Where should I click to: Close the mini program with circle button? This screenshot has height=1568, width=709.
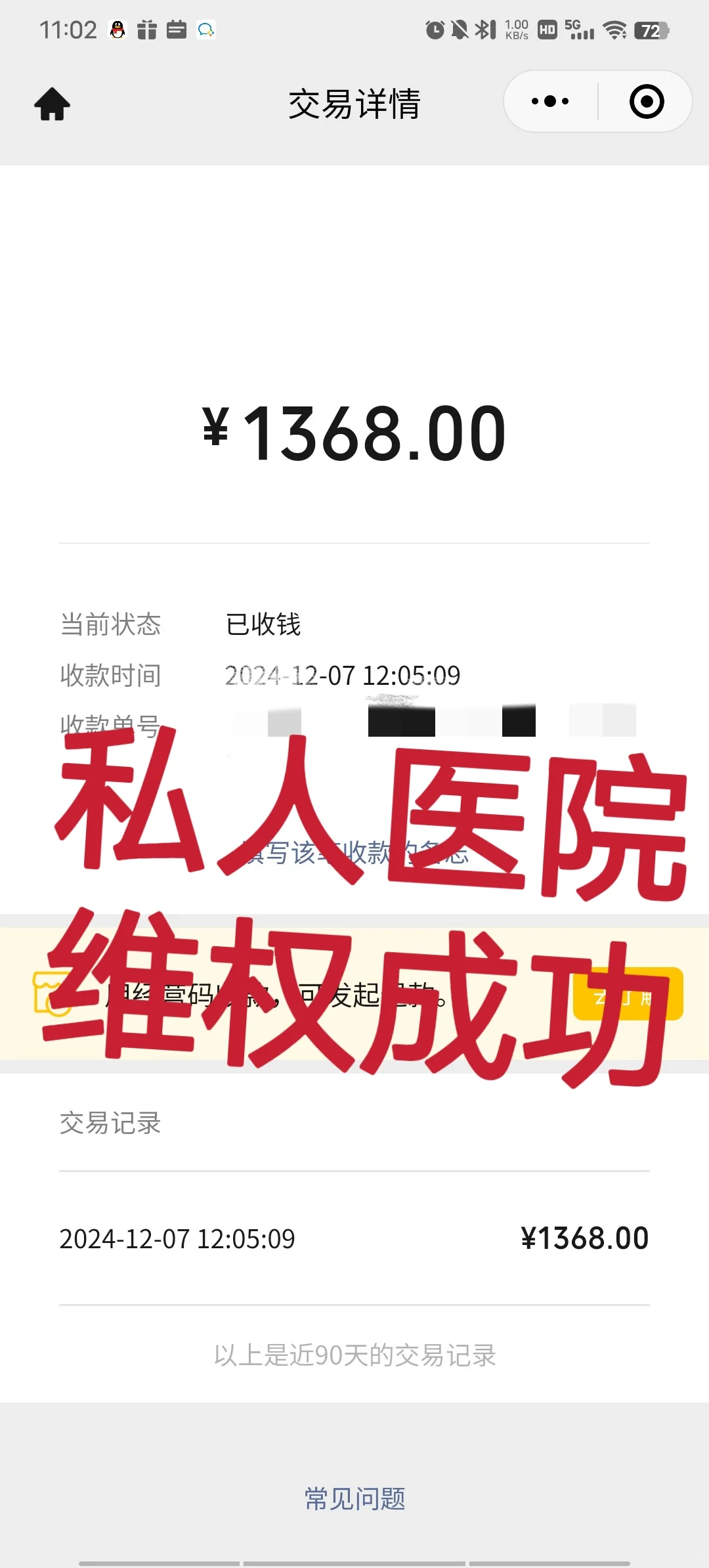(x=646, y=102)
